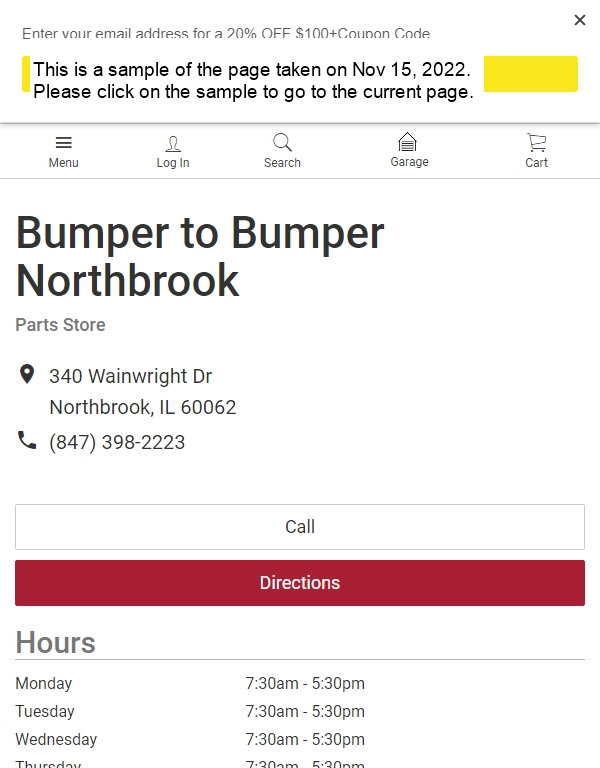Screen dimensions: 600x768
Task: Tap the Call button
Action: pyautogui.click(x=300, y=527)
